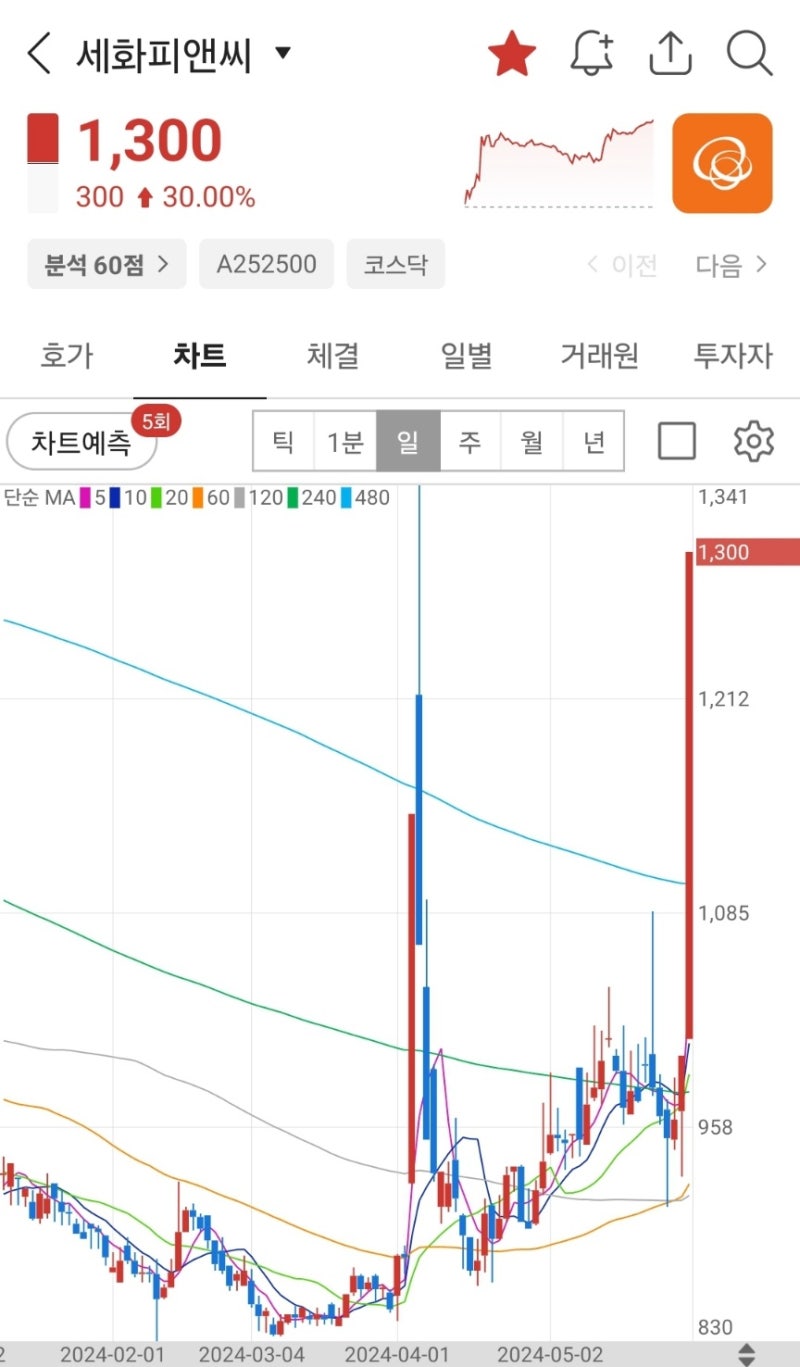The height and width of the screenshot is (1367, 800).
Task: Share the stock page via the export icon
Action: tap(670, 54)
